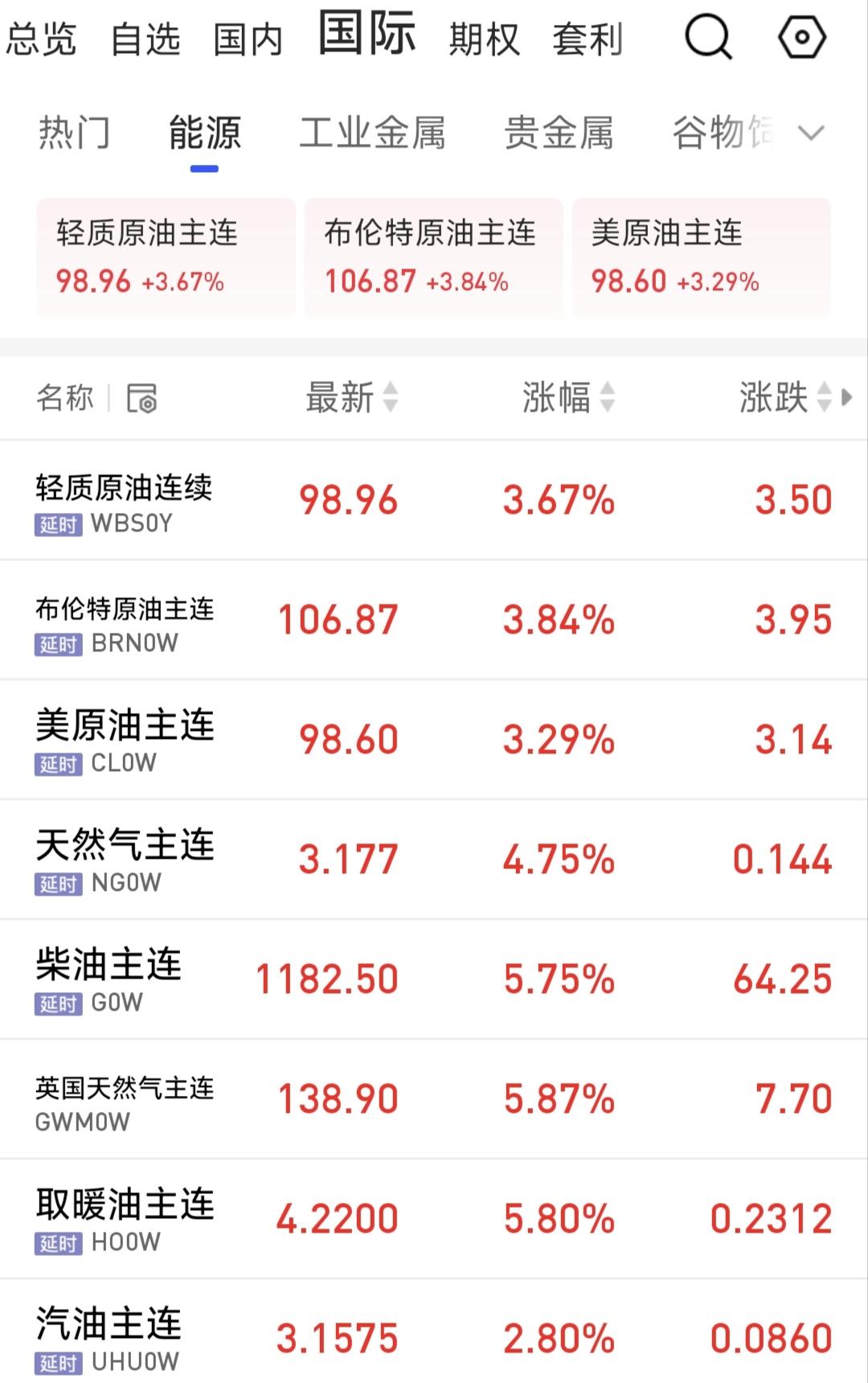Expand the category list with the chevron

tap(812, 133)
